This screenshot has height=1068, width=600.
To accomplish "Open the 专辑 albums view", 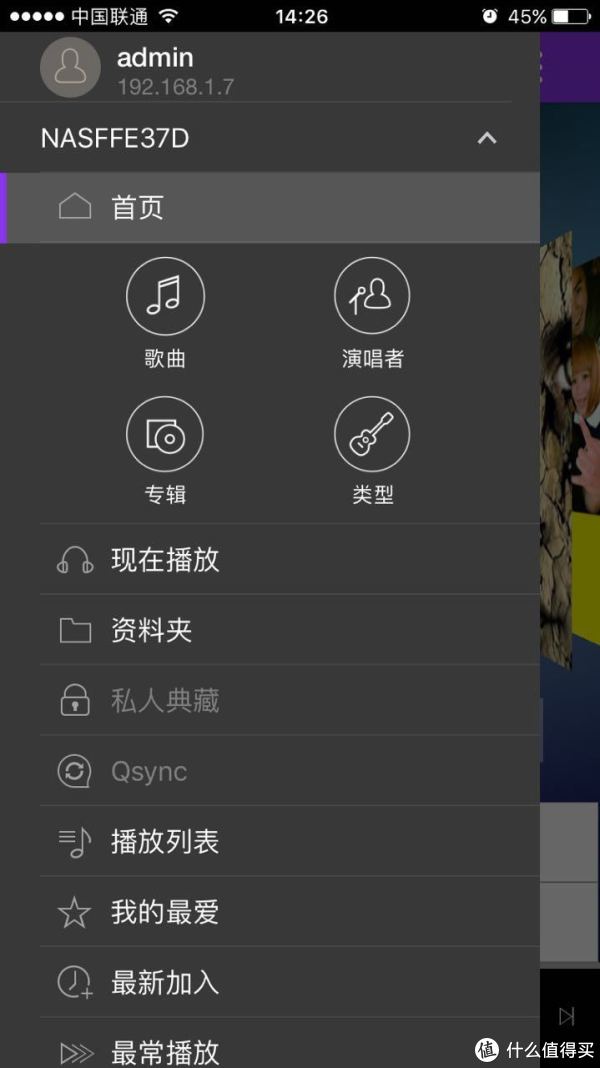I will tap(165, 435).
